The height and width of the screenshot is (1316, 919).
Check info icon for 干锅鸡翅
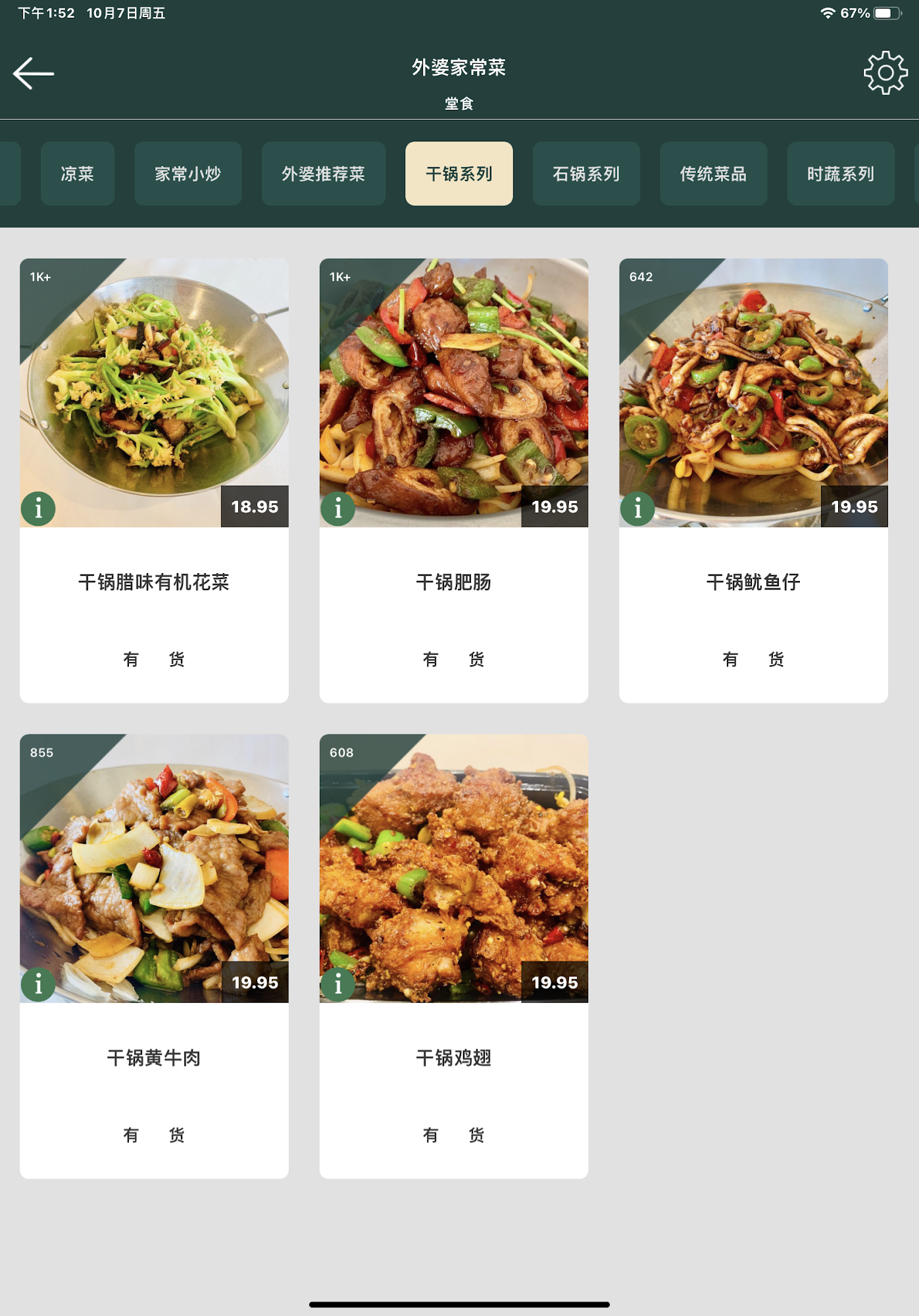[x=337, y=984]
